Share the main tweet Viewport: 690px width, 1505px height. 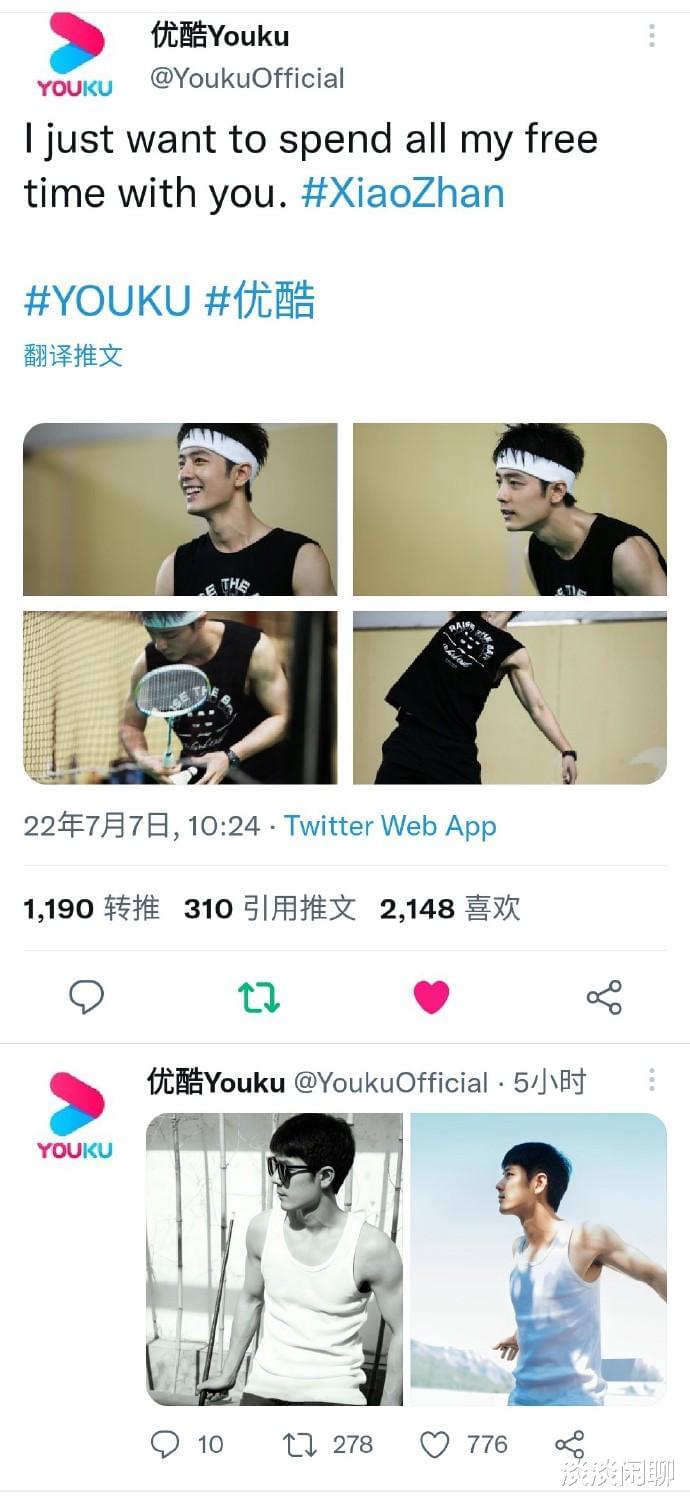click(604, 996)
